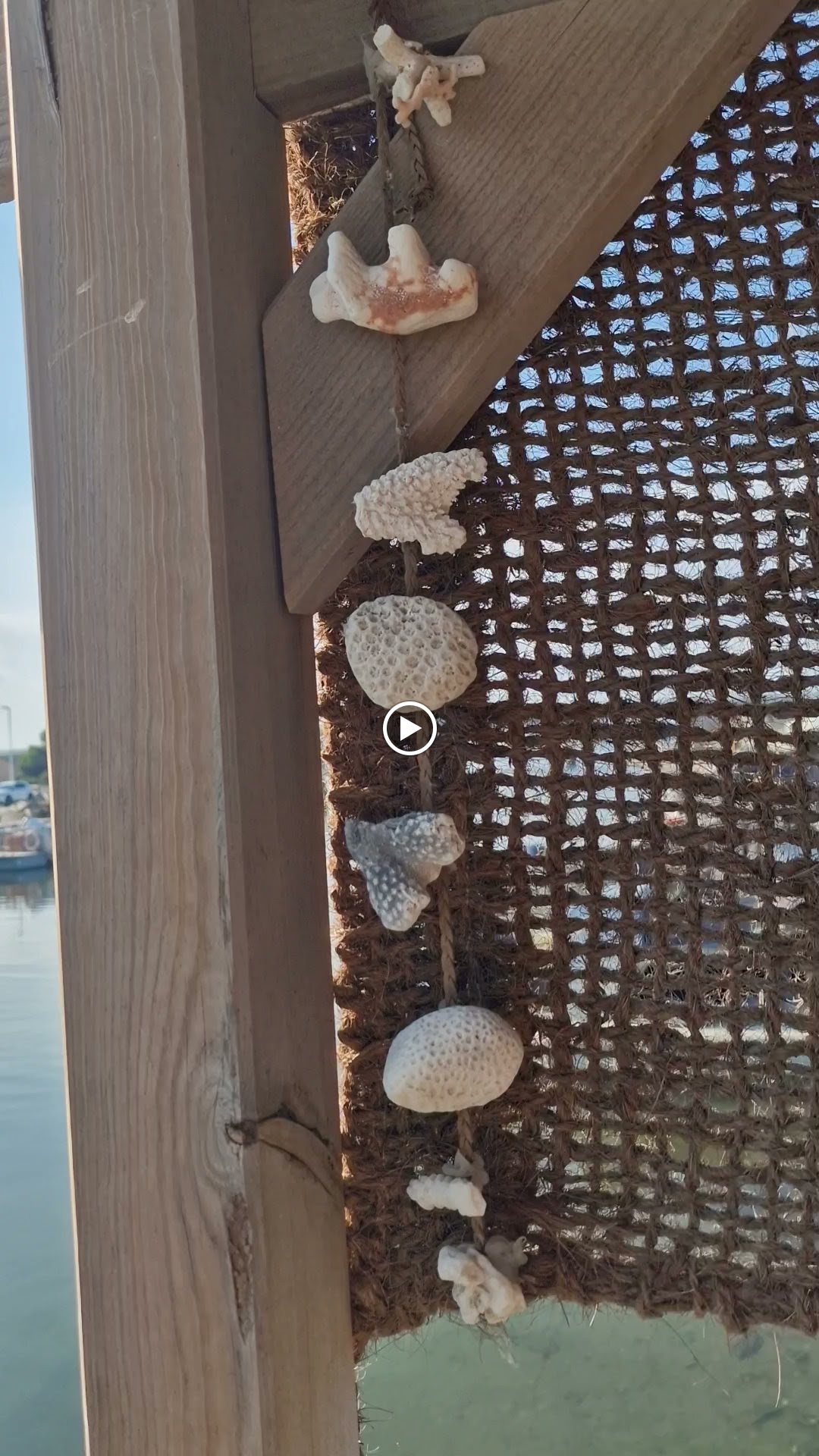Play the video
Screen dimensions: 819x1456
(409, 729)
